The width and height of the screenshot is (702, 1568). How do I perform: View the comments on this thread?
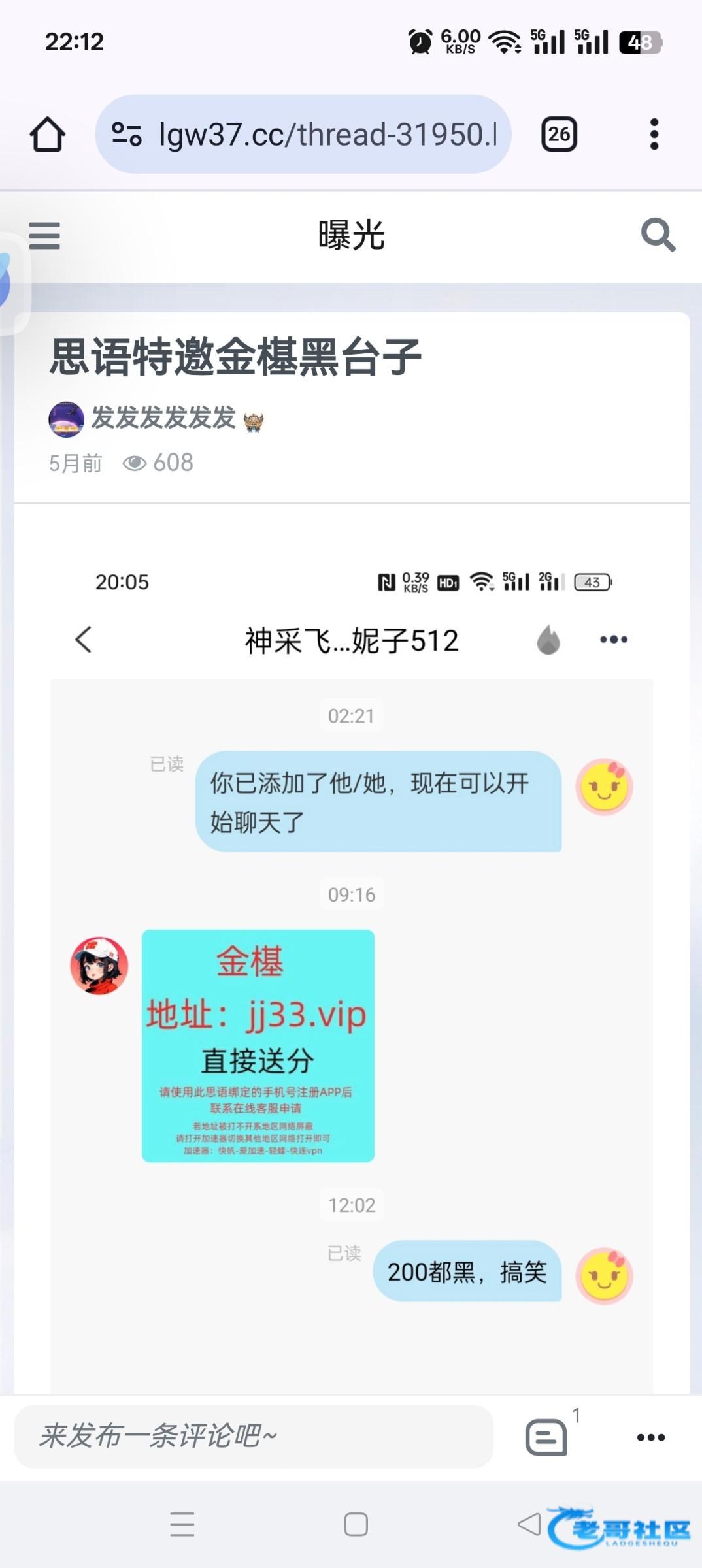coord(546,1437)
